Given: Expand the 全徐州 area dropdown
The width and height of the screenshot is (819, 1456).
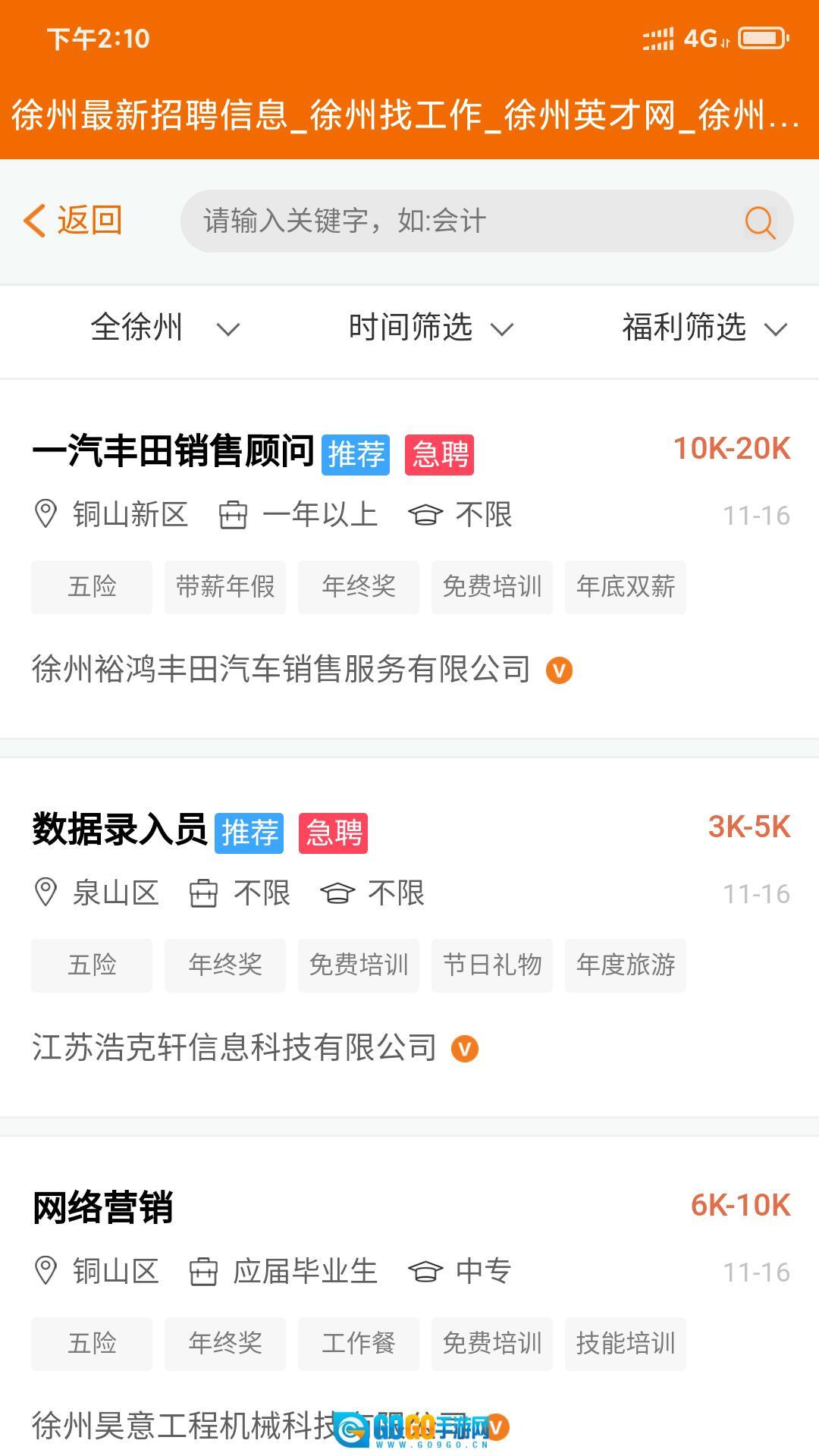Looking at the screenshot, I should pos(165,328).
